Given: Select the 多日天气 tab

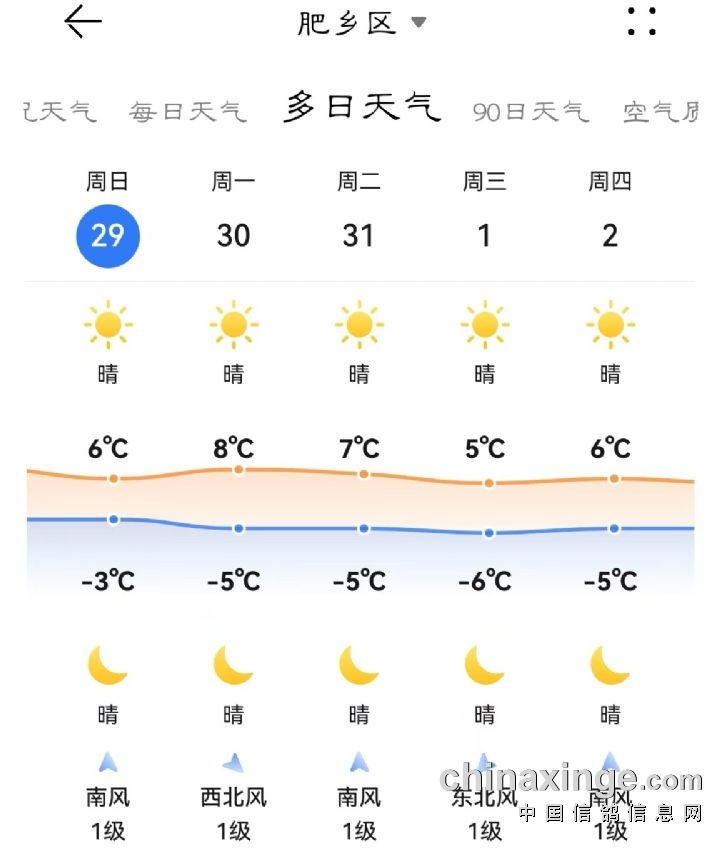Looking at the screenshot, I should coord(361,106).
